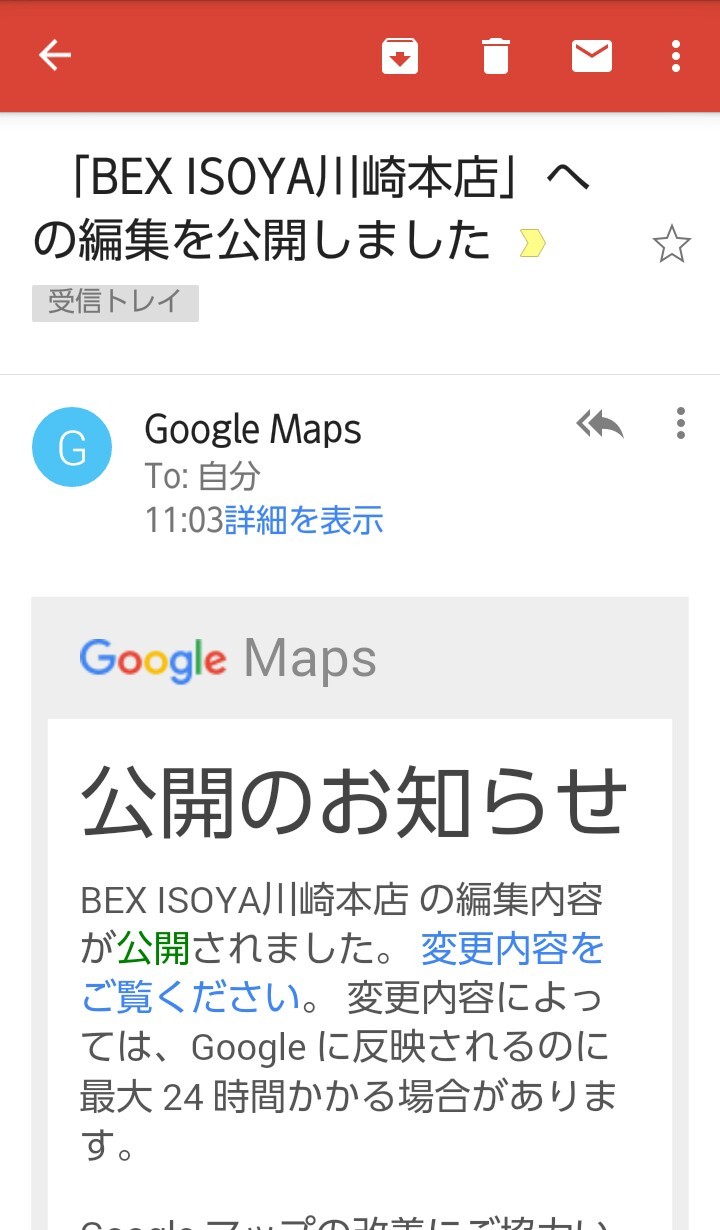Image resolution: width=720 pixels, height=1230 pixels.
Task: Star this email
Action: [x=671, y=244]
